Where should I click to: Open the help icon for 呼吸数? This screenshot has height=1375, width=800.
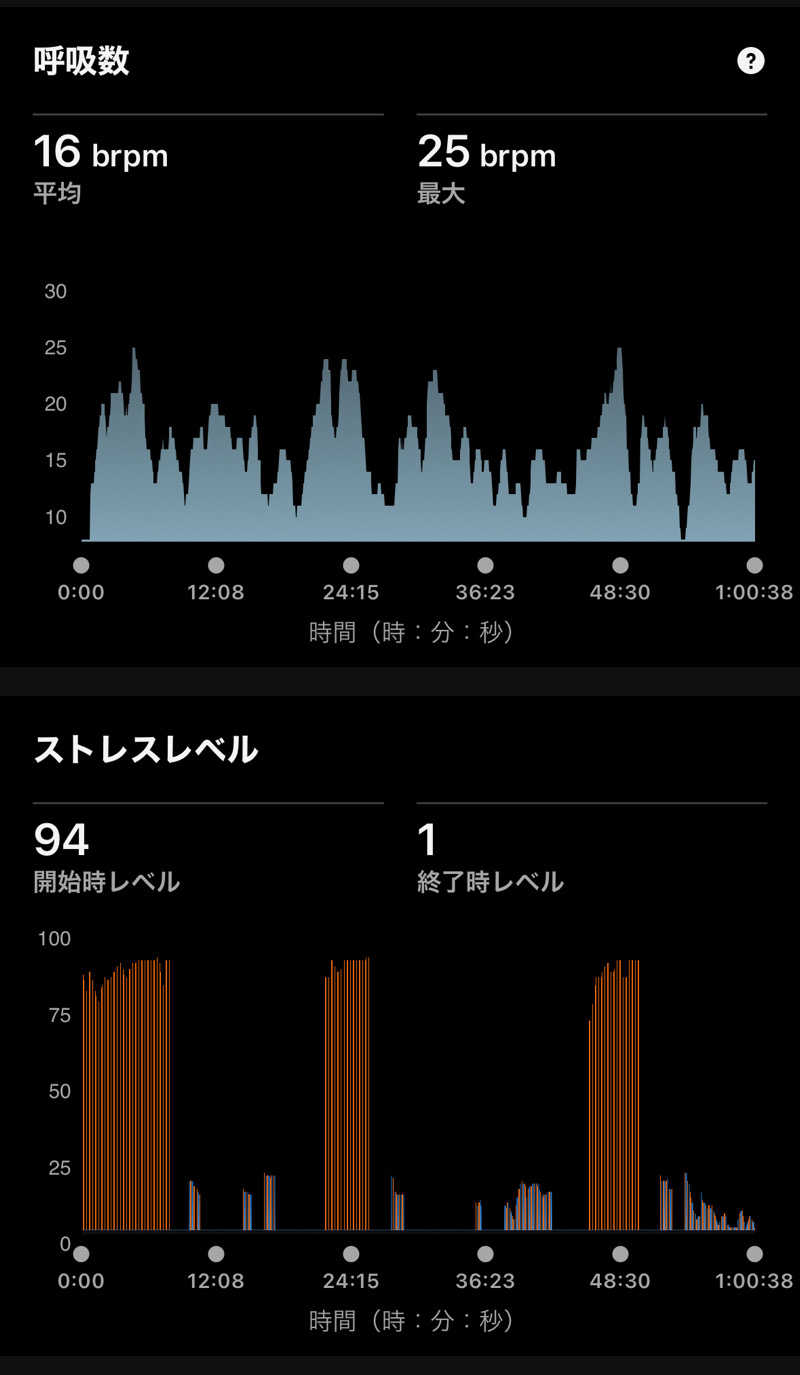[750, 61]
